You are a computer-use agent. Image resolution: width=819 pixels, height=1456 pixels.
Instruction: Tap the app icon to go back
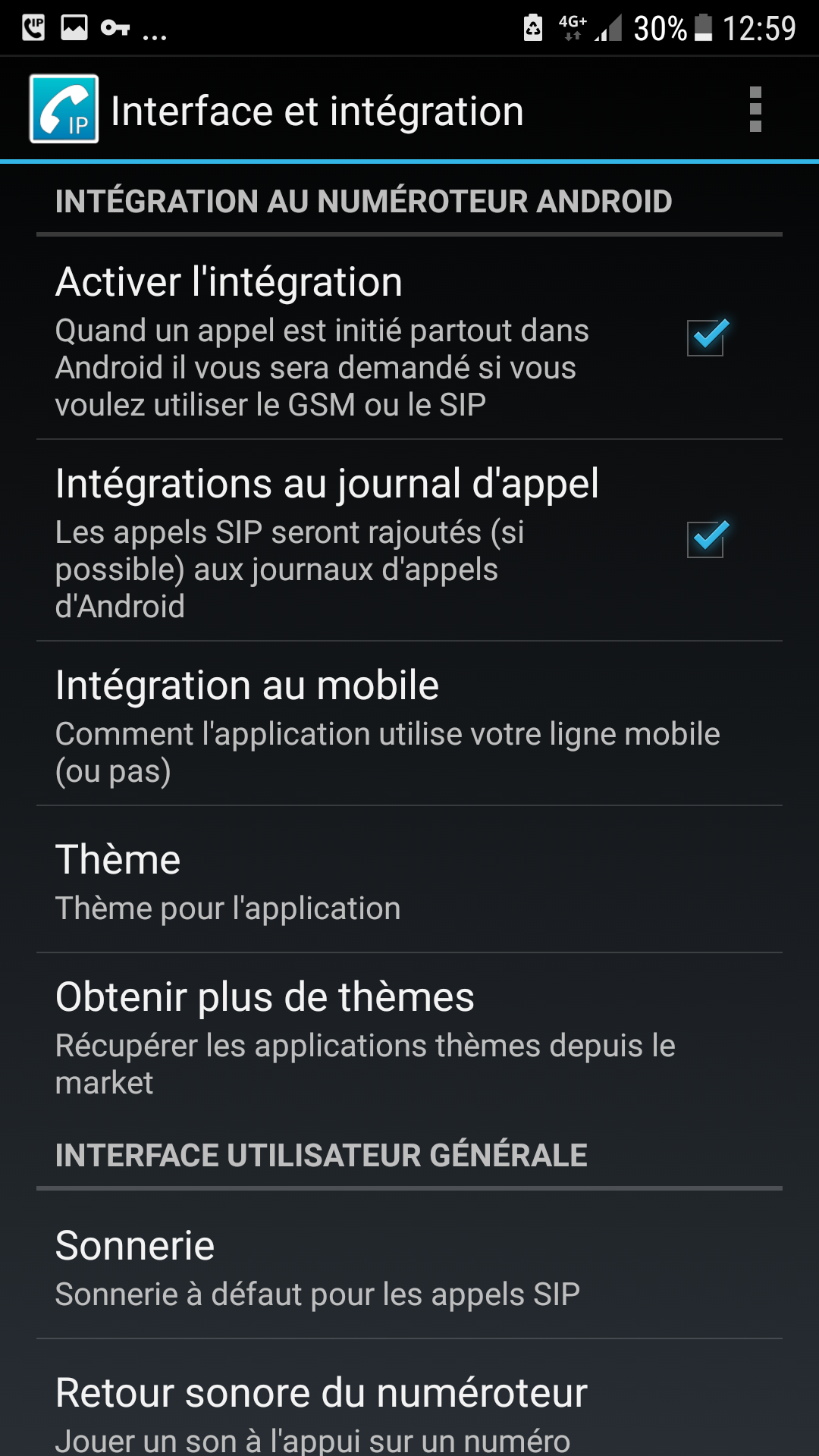(x=64, y=109)
